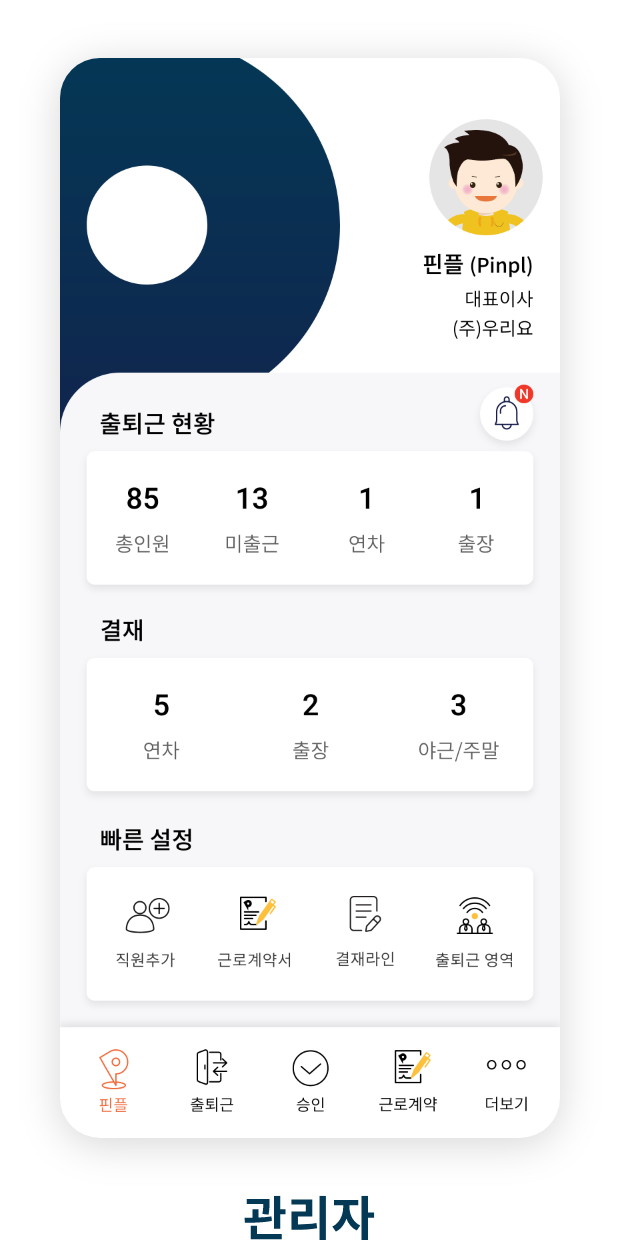Open the 더보기 tab

(x=506, y=1082)
